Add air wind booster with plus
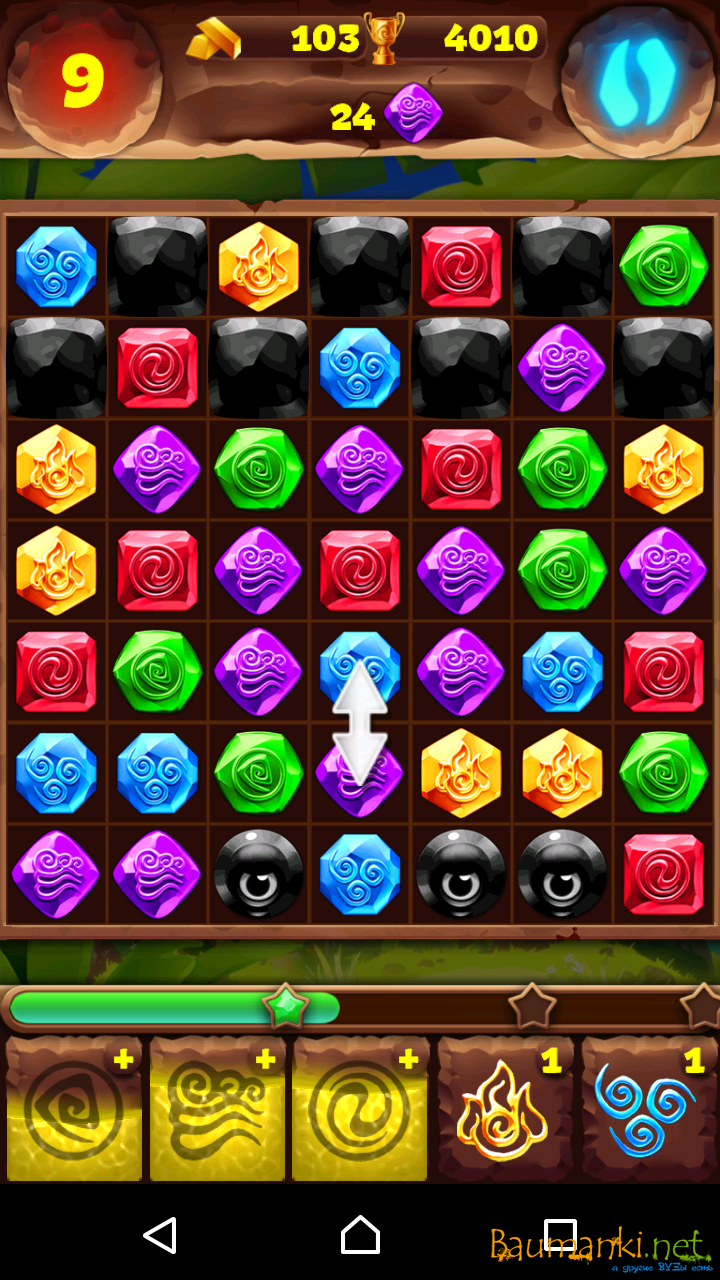Screen dimensions: 720x1280 [x=218, y=1108]
